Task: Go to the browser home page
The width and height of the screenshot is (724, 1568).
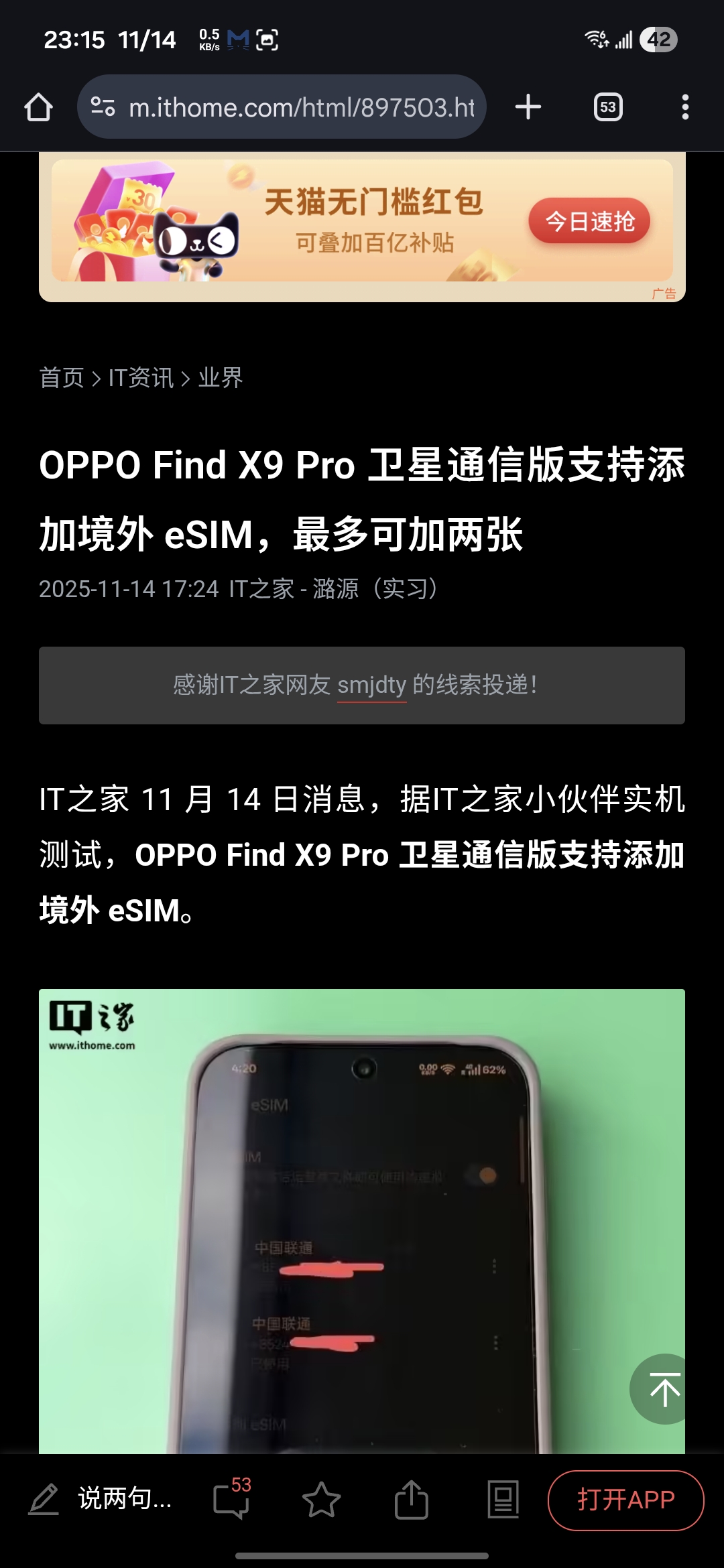Action: pyautogui.click(x=38, y=107)
